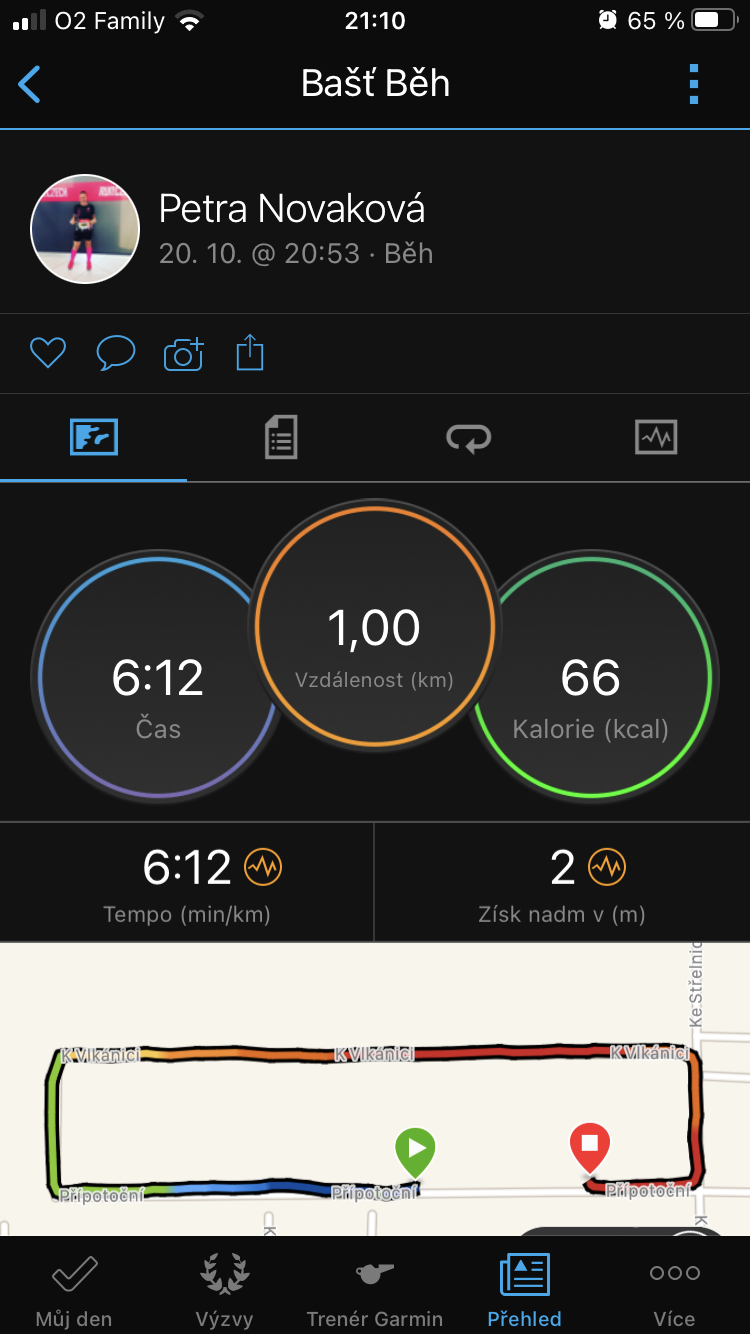Screen dimensions: 750x1334
Task: Select the overview summary tab
Action: click(x=94, y=438)
